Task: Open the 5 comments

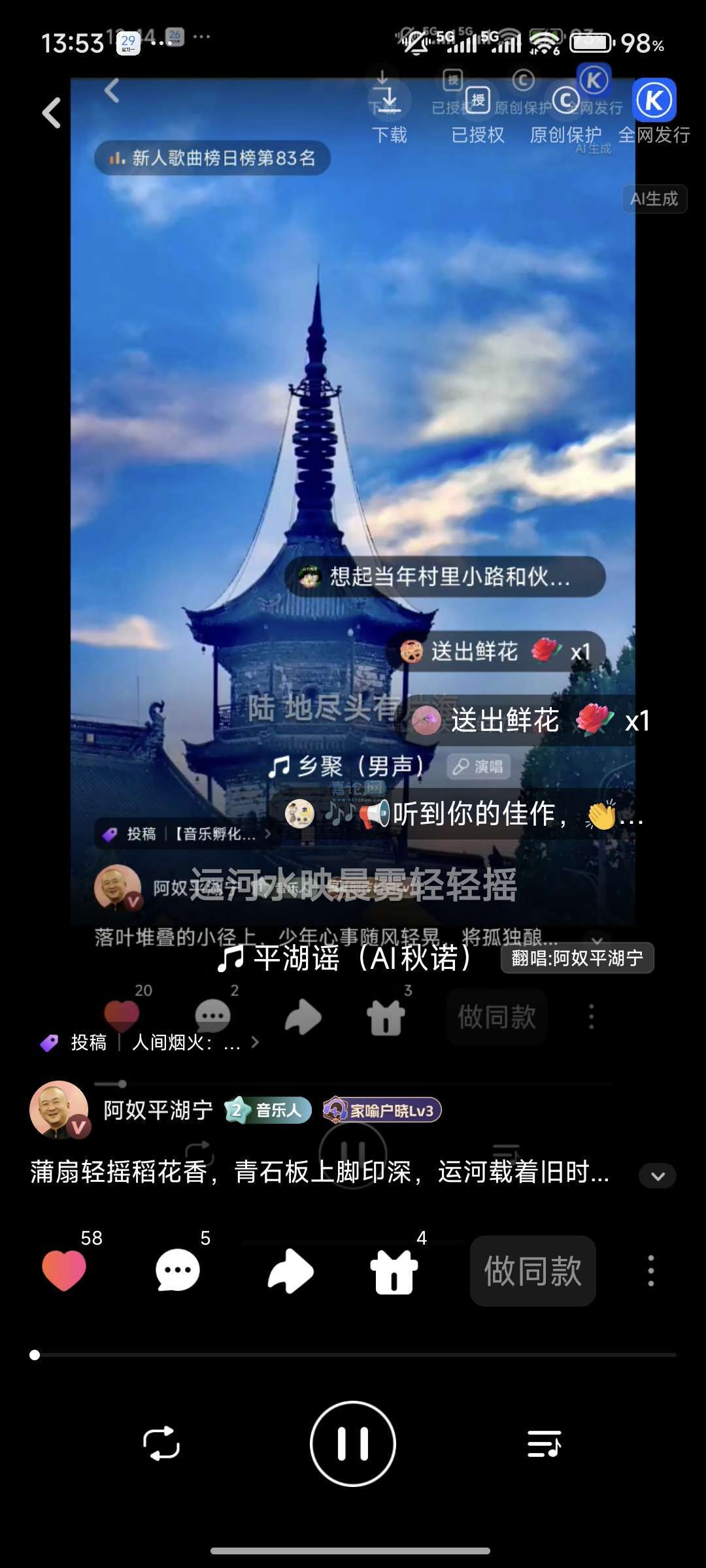Action: [x=177, y=1270]
